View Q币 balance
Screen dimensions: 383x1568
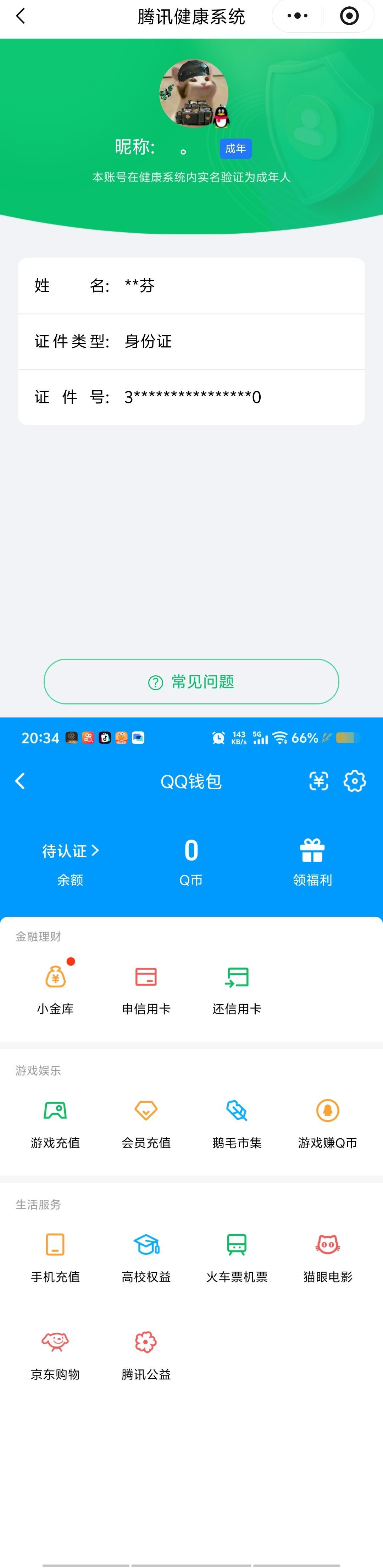coord(191,861)
